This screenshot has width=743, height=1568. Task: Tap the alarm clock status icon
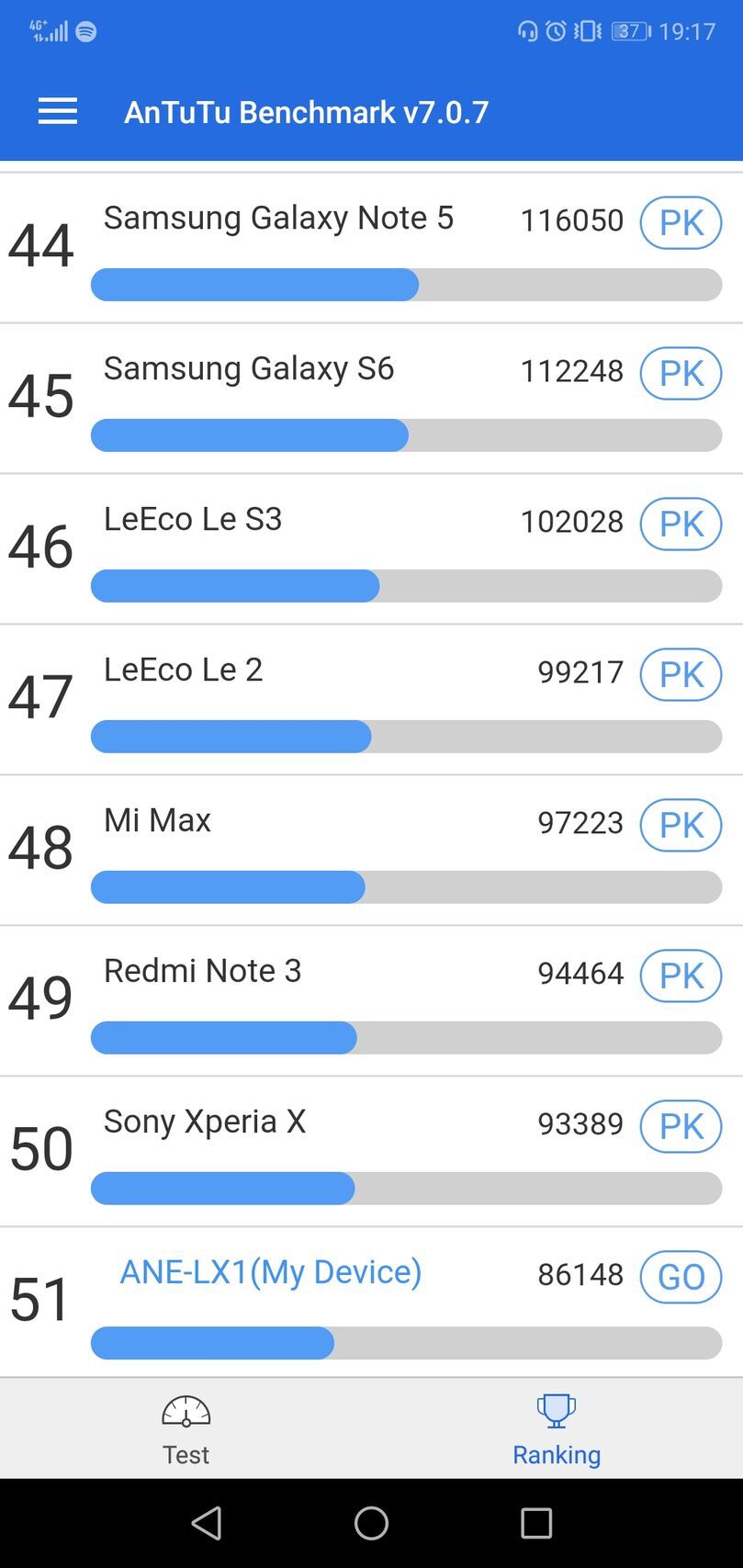coord(555,30)
